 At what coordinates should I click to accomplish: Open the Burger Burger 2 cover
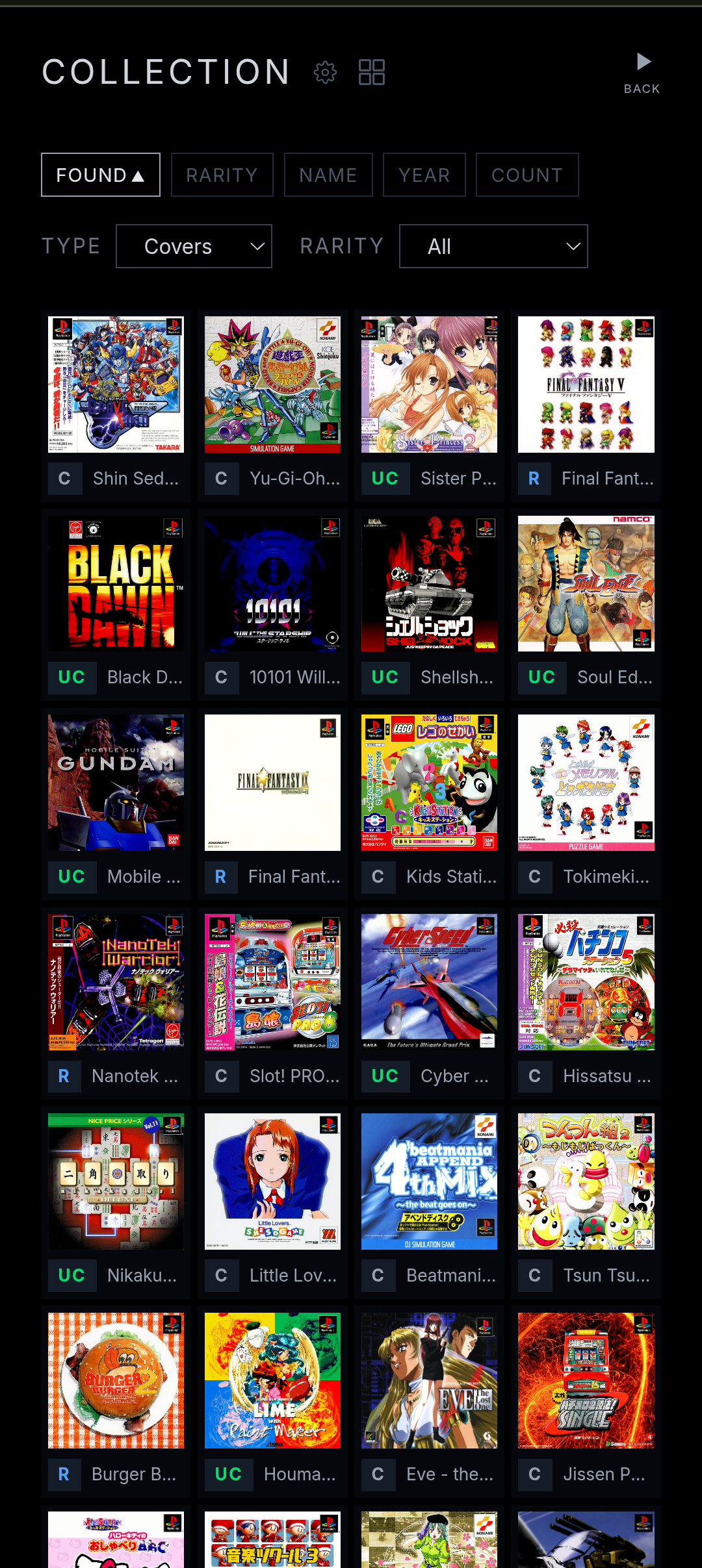[116, 1380]
